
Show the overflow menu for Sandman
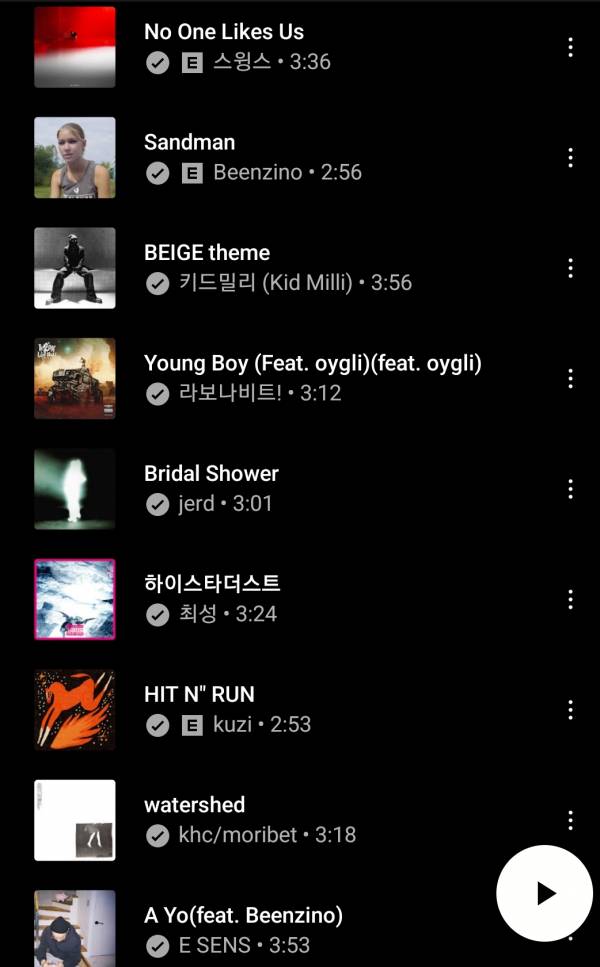click(x=570, y=158)
